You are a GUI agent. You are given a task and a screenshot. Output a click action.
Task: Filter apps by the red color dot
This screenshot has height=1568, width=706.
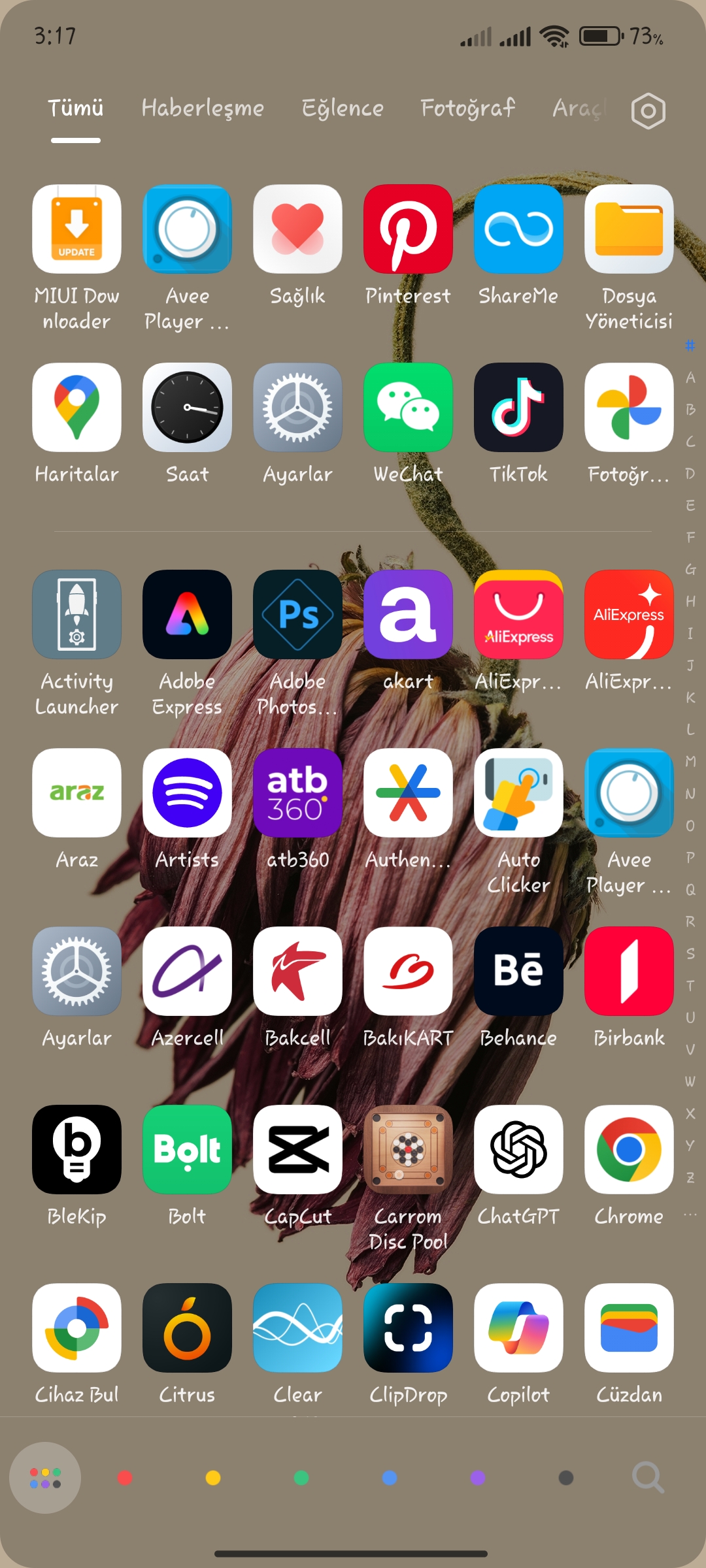(x=125, y=1478)
